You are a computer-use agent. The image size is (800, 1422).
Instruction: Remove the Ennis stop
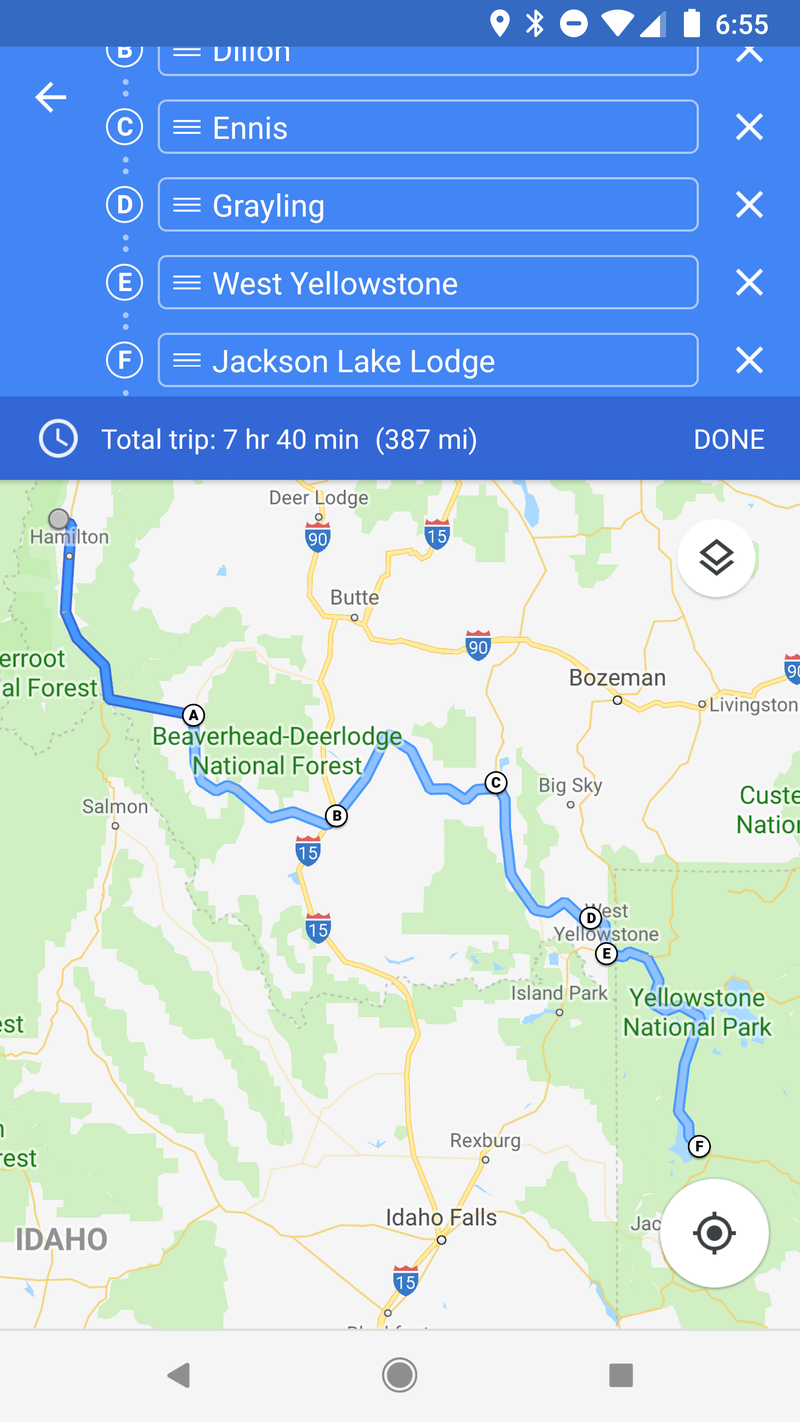coord(749,127)
